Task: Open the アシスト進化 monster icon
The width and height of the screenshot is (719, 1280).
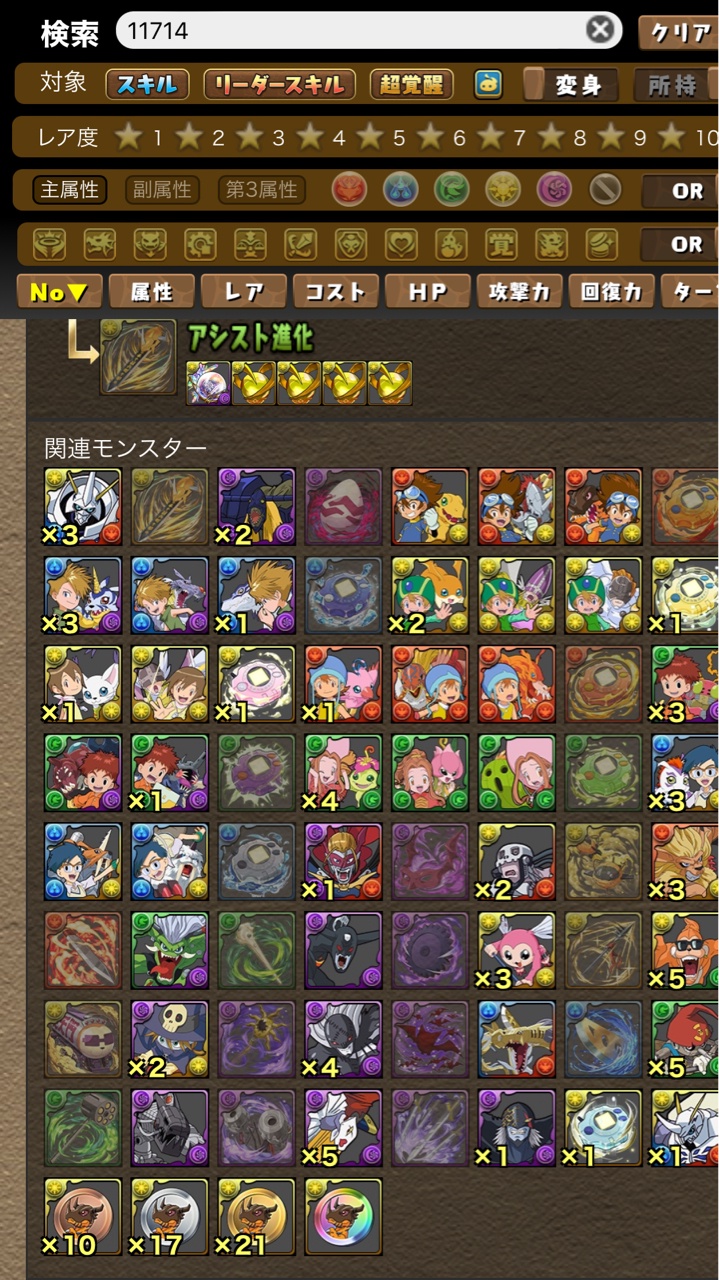Action: [x=138, y=357]
